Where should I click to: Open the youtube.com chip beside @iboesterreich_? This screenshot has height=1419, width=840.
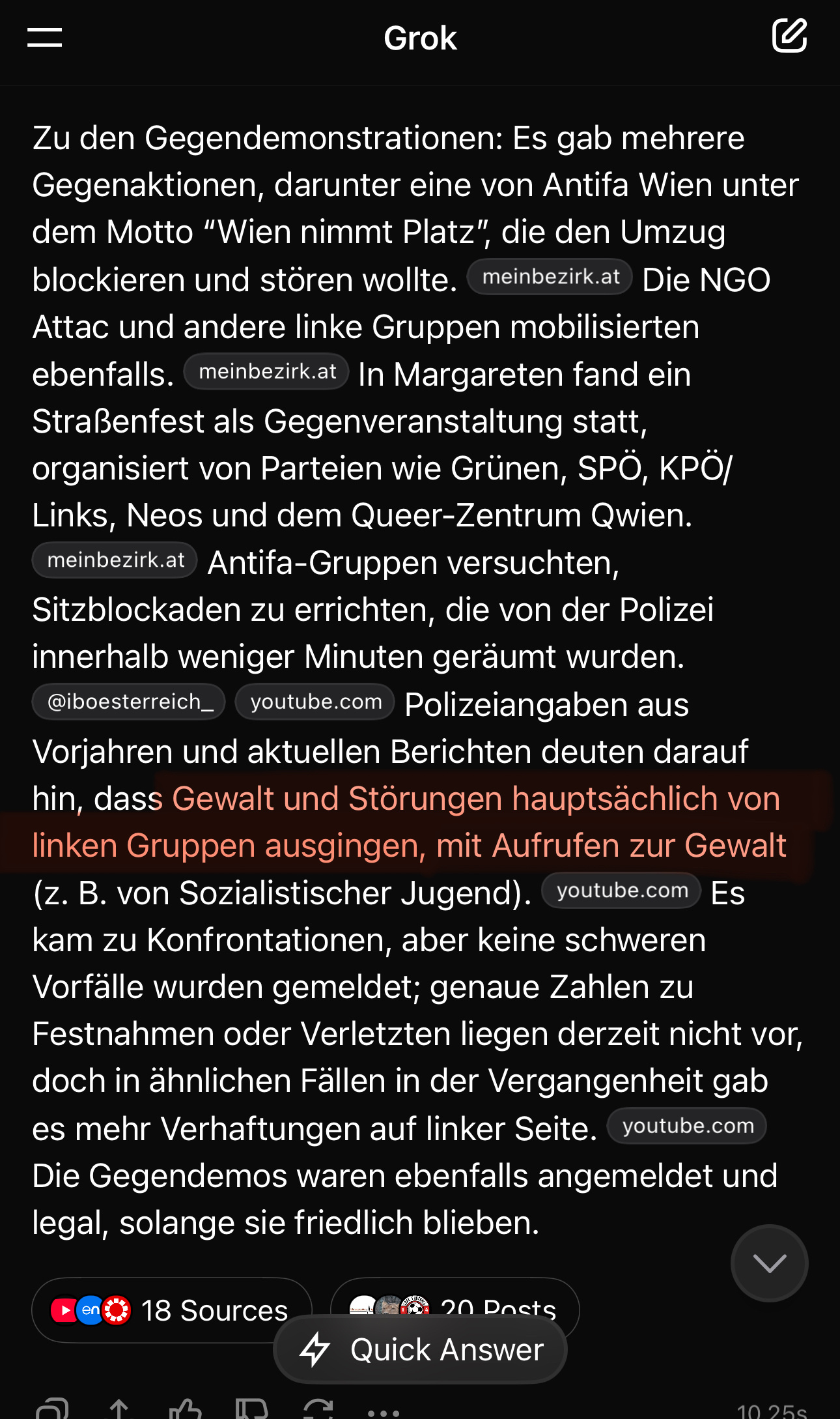(x=315, y=702)
